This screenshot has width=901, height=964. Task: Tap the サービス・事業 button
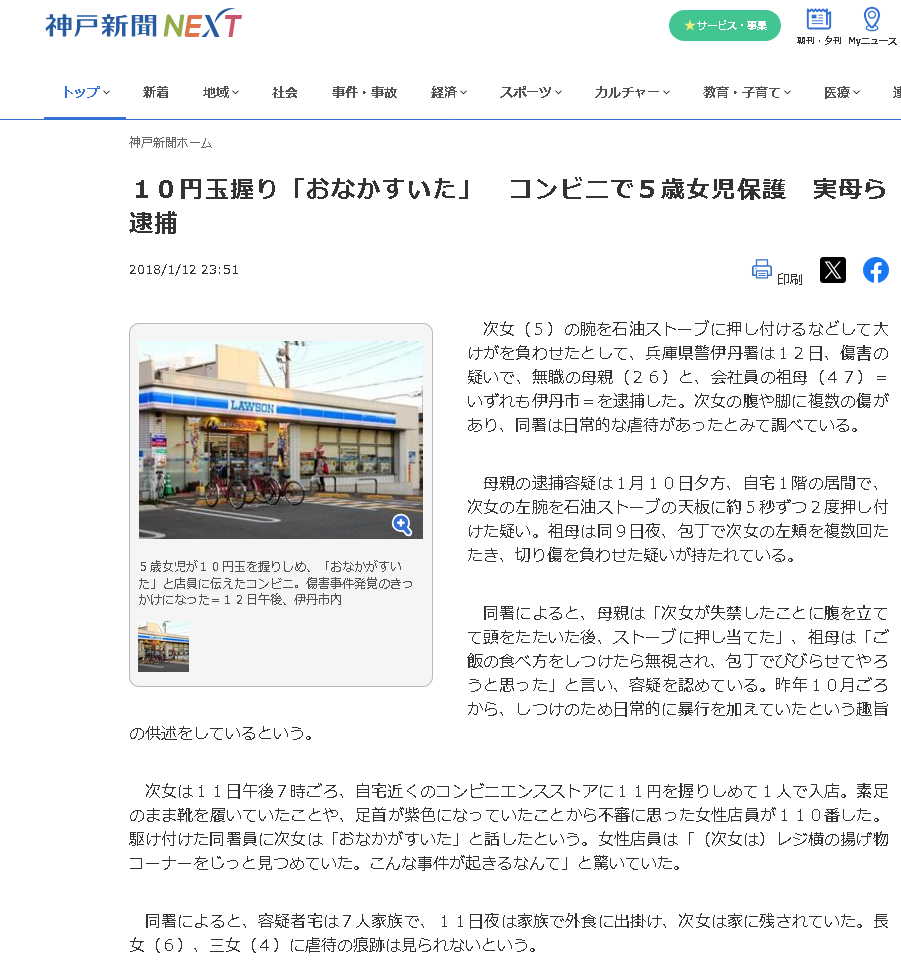[x=724, y=25]
